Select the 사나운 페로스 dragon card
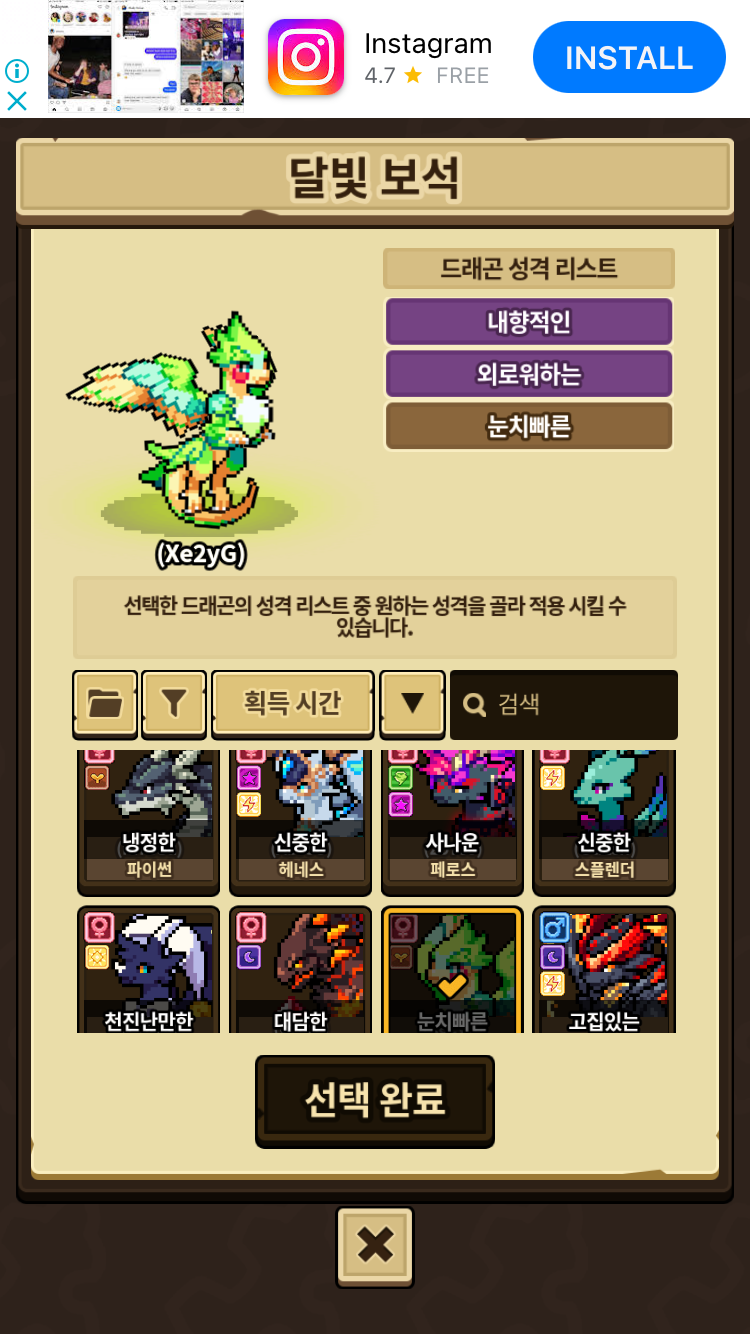 (x=452, y=822)
